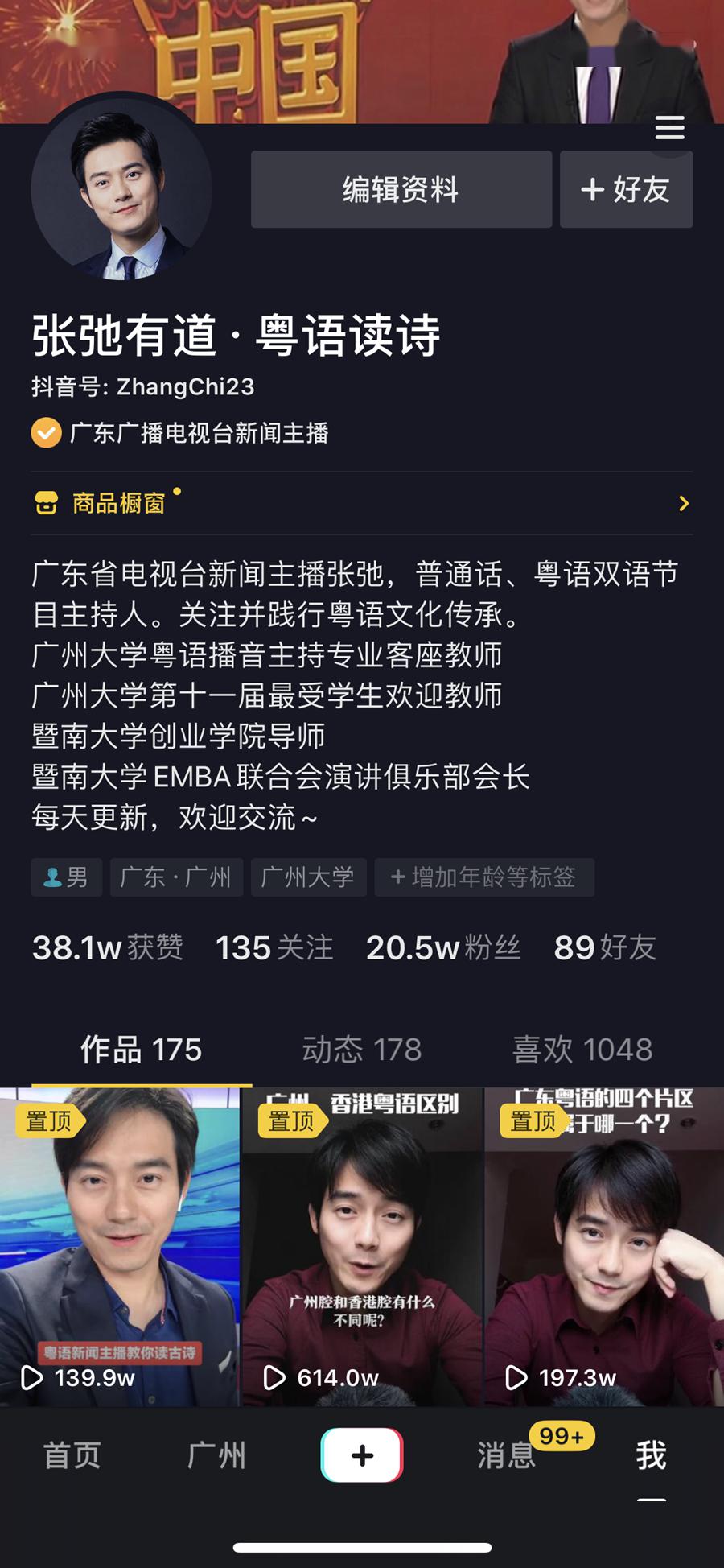The height and width of the screenshot is (1568, 724).
Task: Open the 89 好友 friends list
Action: coord(605,947)
